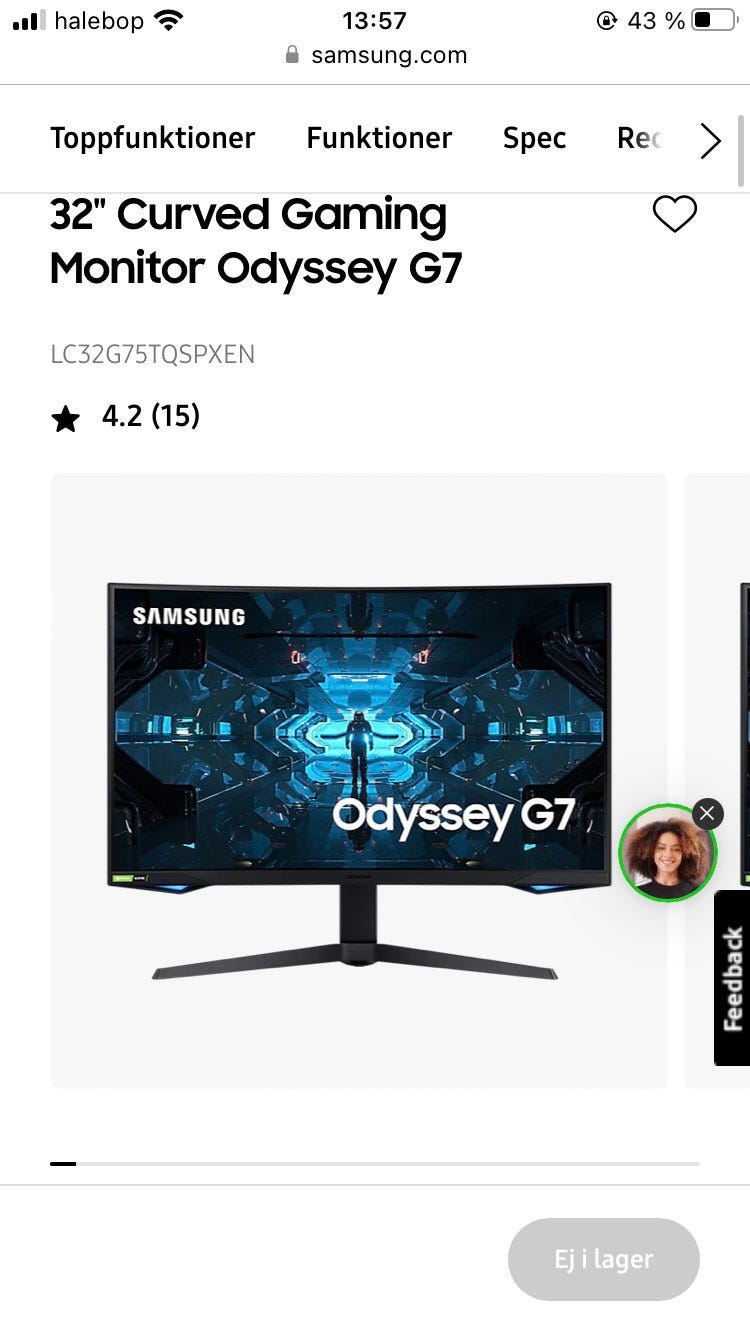
Task: Tap the samsung.com address bar
Action: pos(375,55)
